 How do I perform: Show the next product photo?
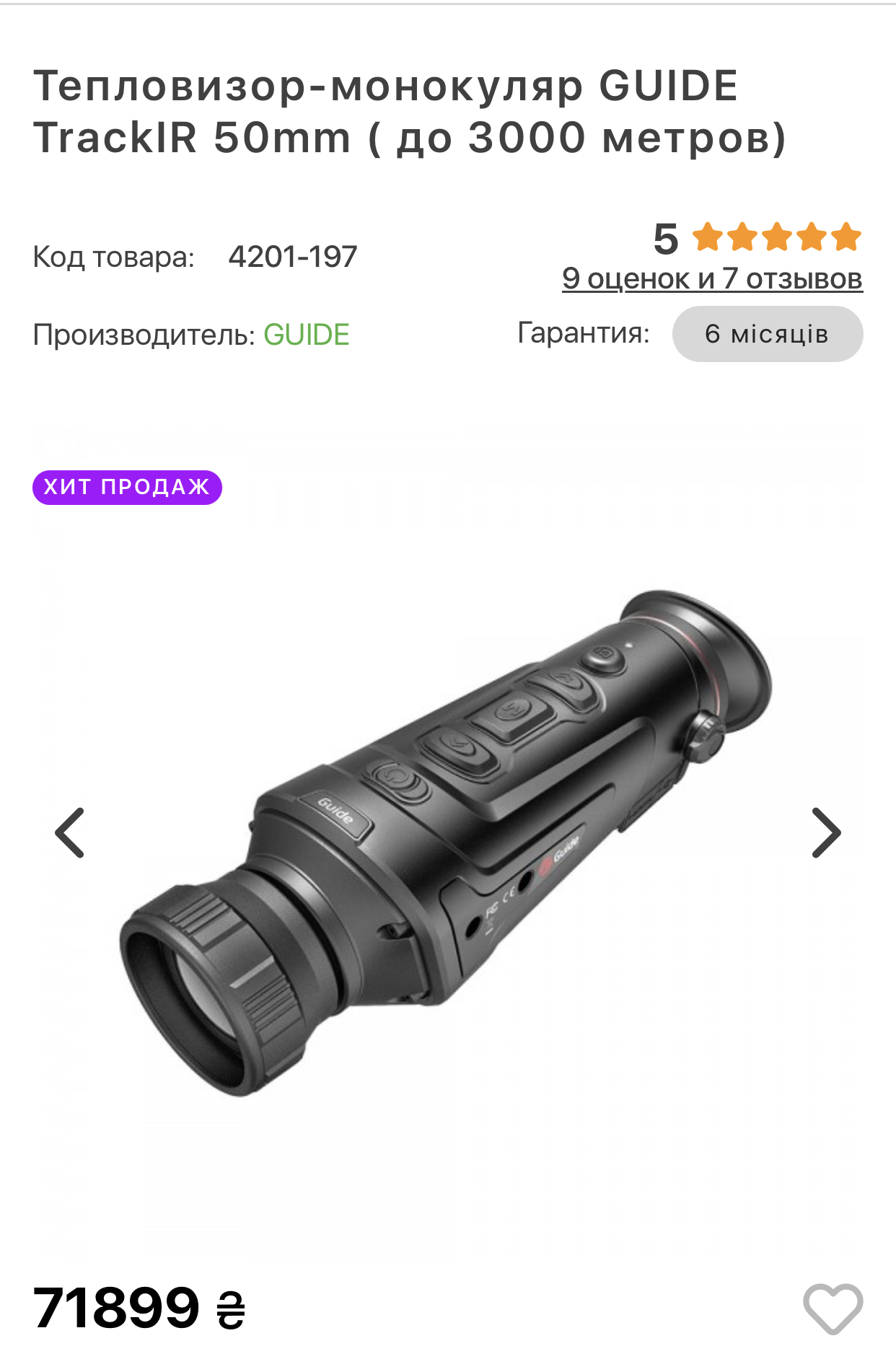tap(826, 832)
